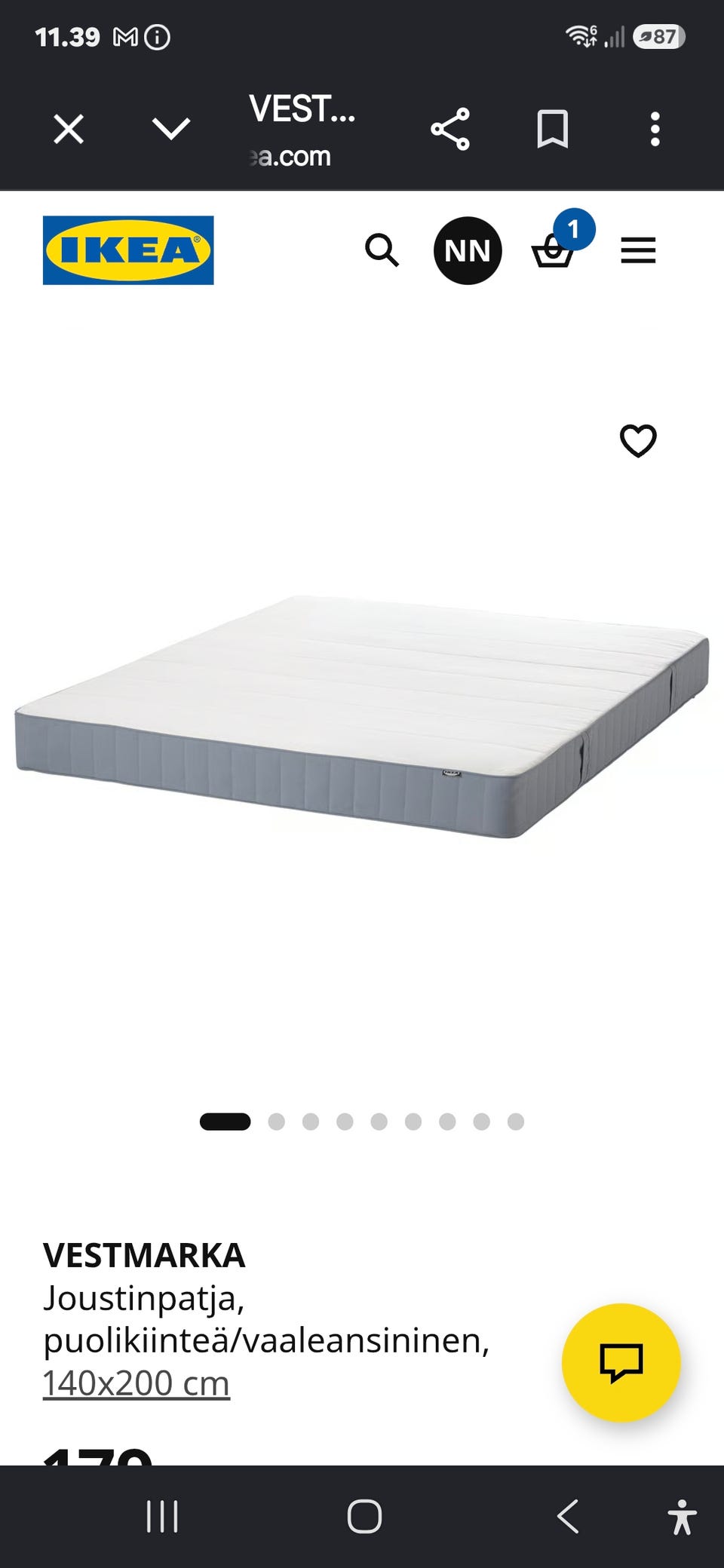Jump to the second image dot
724x1568 pixels.
[x=277, y=1122]
